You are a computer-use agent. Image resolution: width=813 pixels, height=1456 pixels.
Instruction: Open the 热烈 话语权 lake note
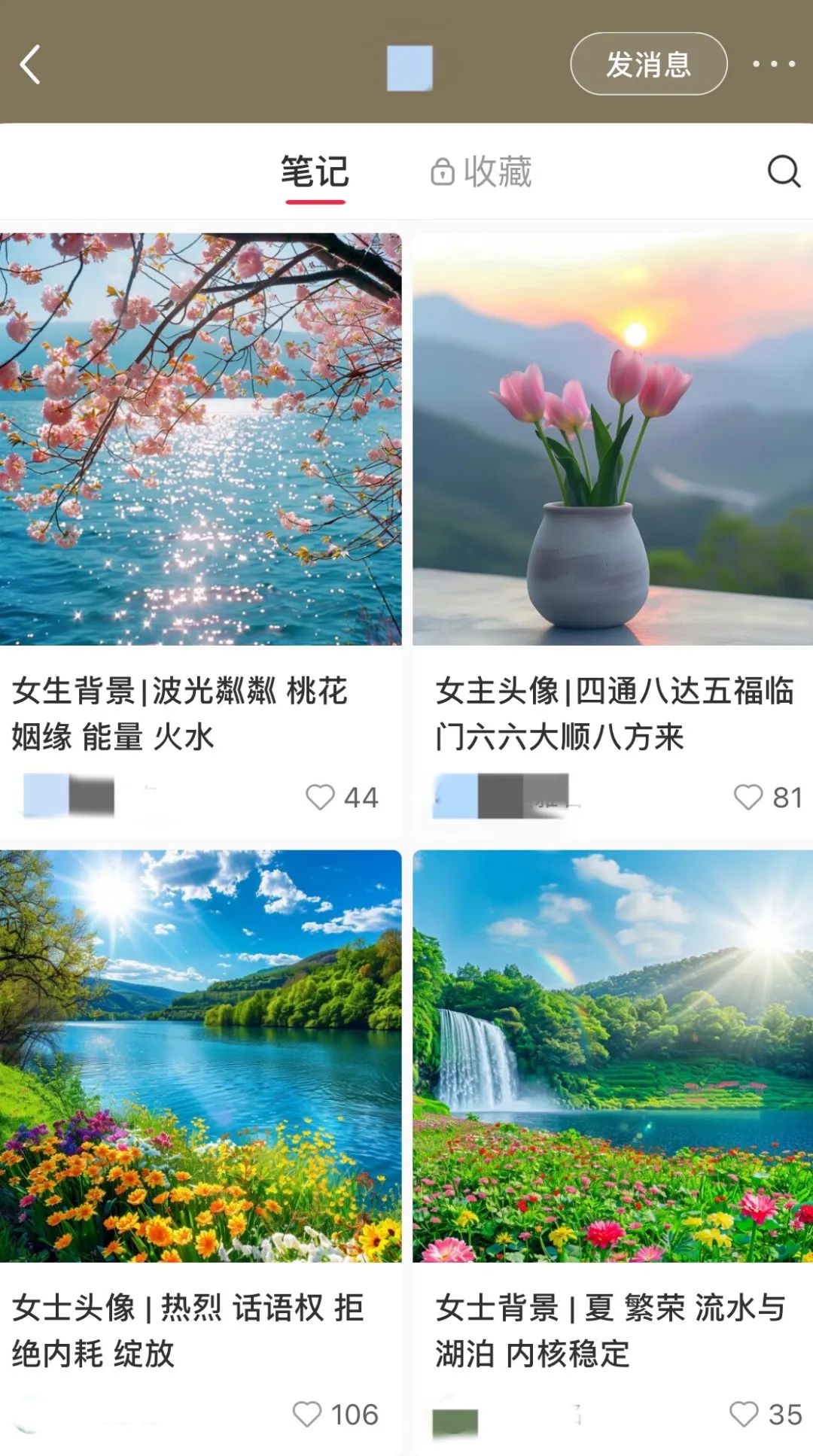click(x=200, y=1056)
